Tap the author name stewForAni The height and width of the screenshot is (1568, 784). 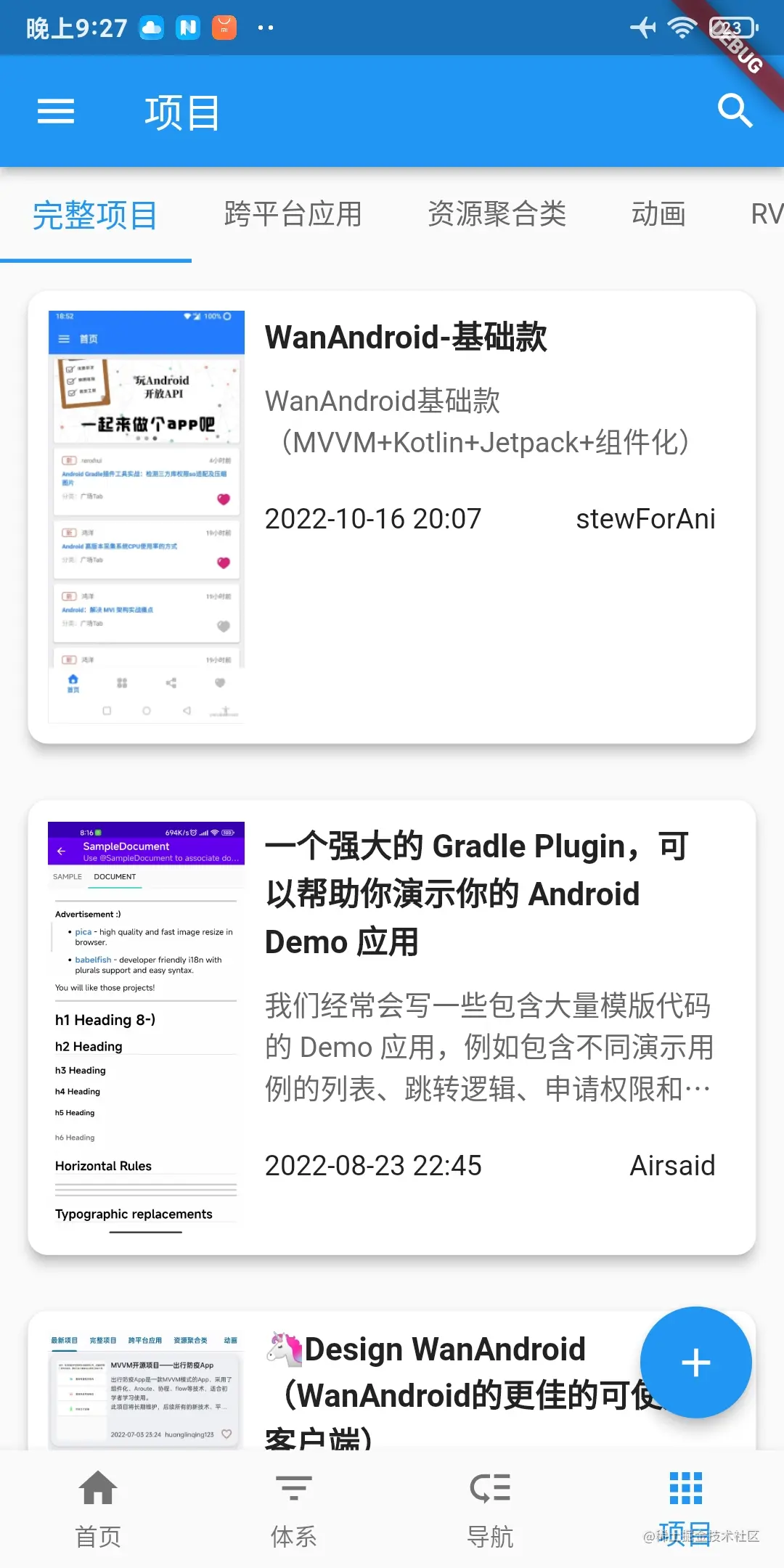(x=646, y=518)
